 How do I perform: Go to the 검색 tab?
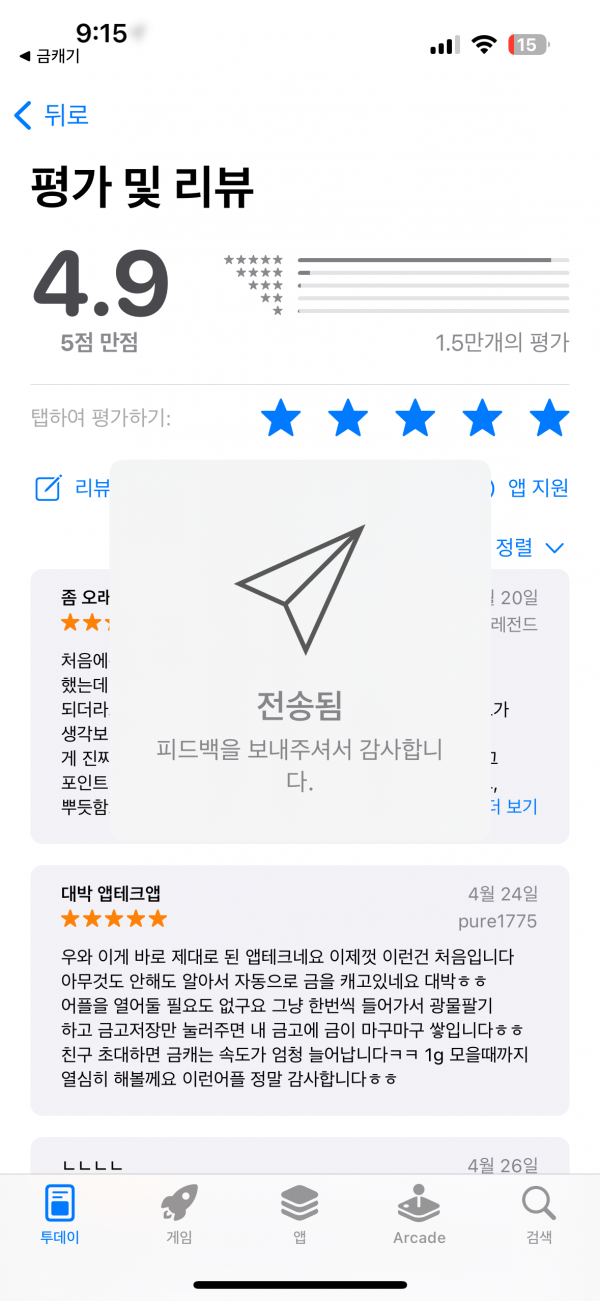pyautogui.click(x=539, y=1214)
